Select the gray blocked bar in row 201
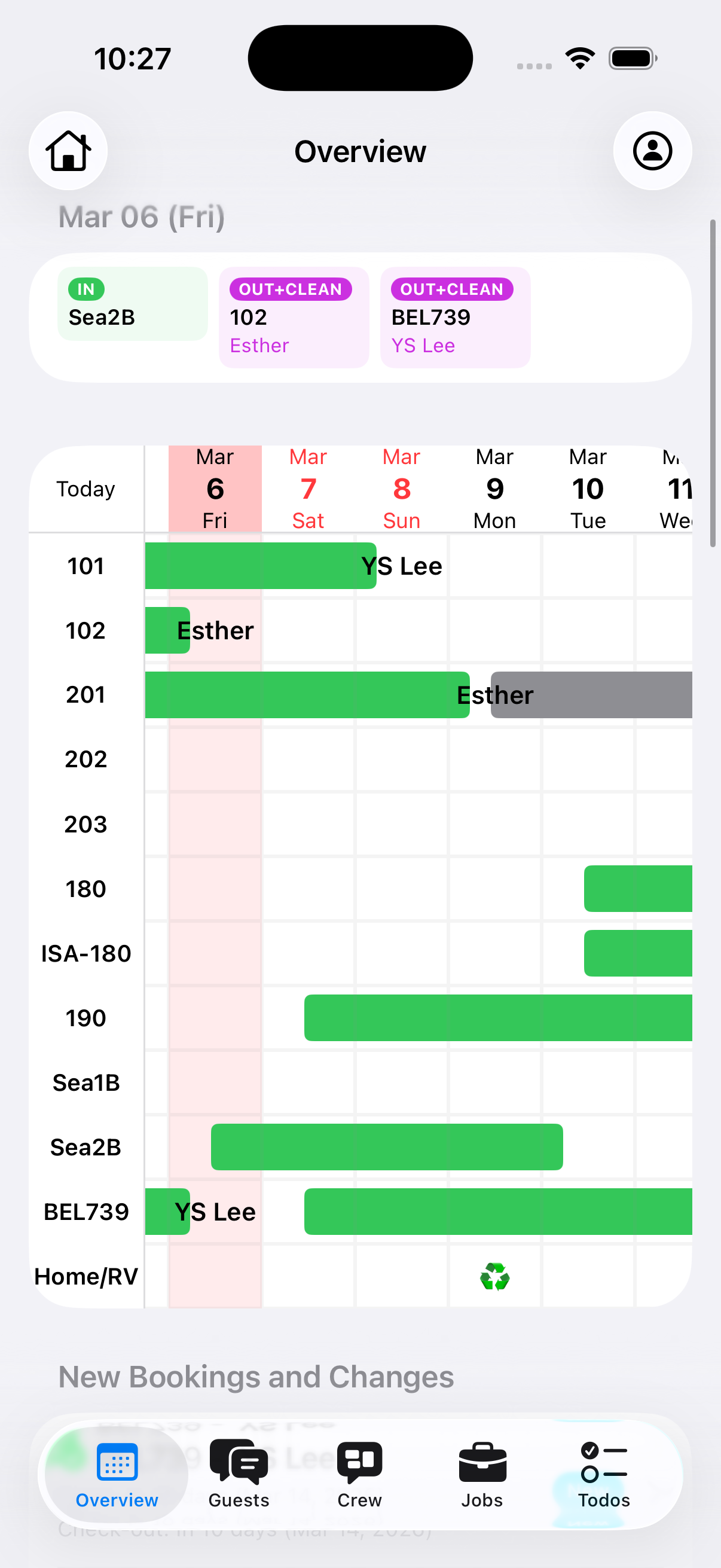This screenshot has width=721, height=1568. pos(590,694)
